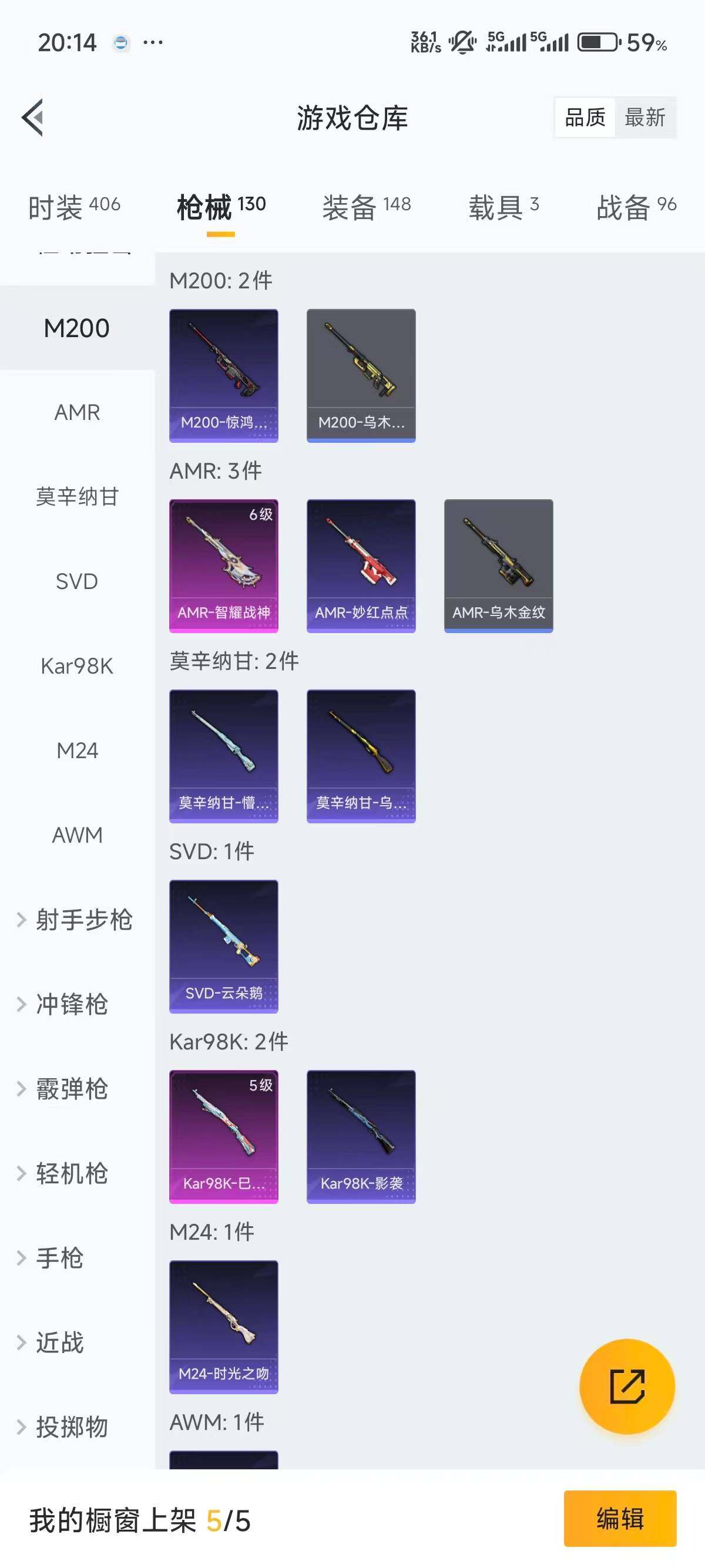The image size is (705, 1568).
Task: Select AMR in the side list
Action: [77, 413]
